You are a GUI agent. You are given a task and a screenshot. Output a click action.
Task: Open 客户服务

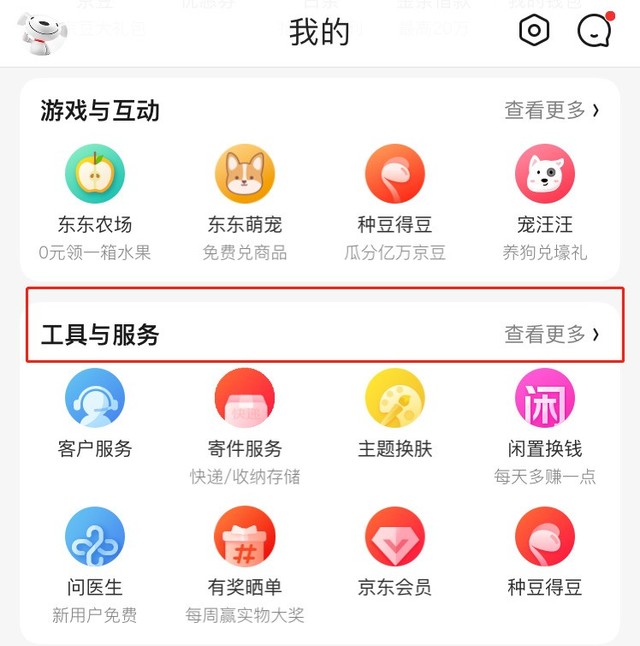point(95,399)
